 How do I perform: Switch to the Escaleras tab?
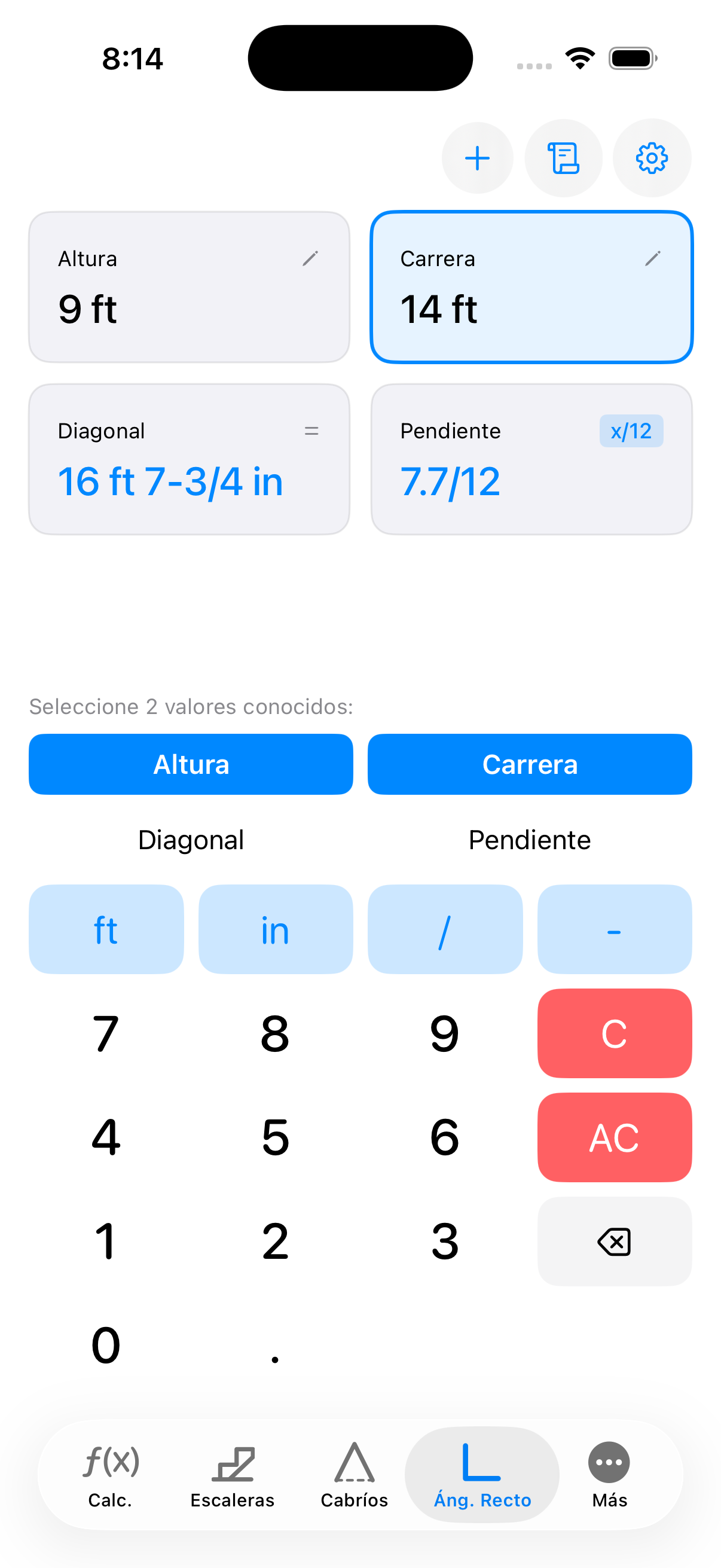[233, 1474]
